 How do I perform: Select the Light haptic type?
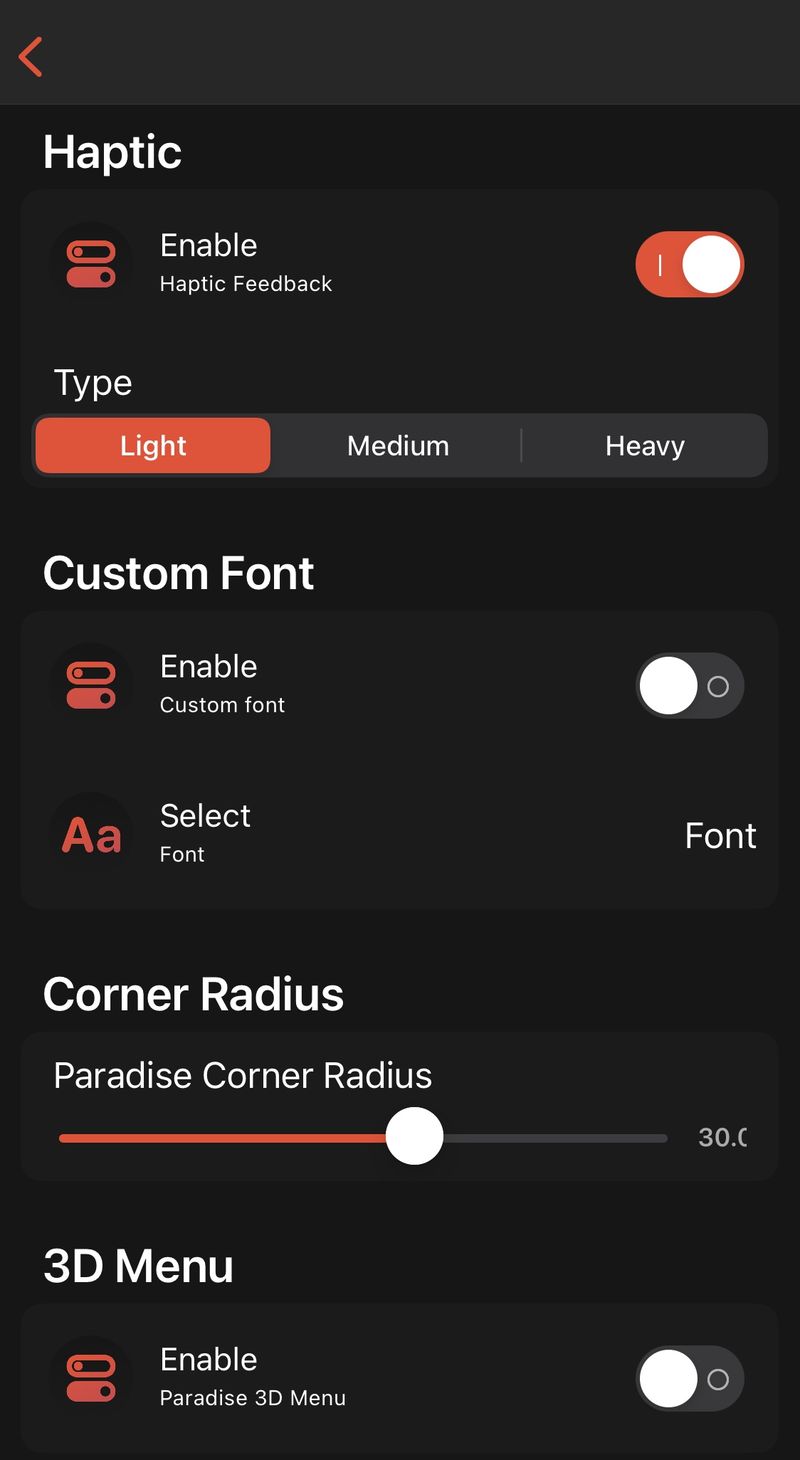click(153, 446)
